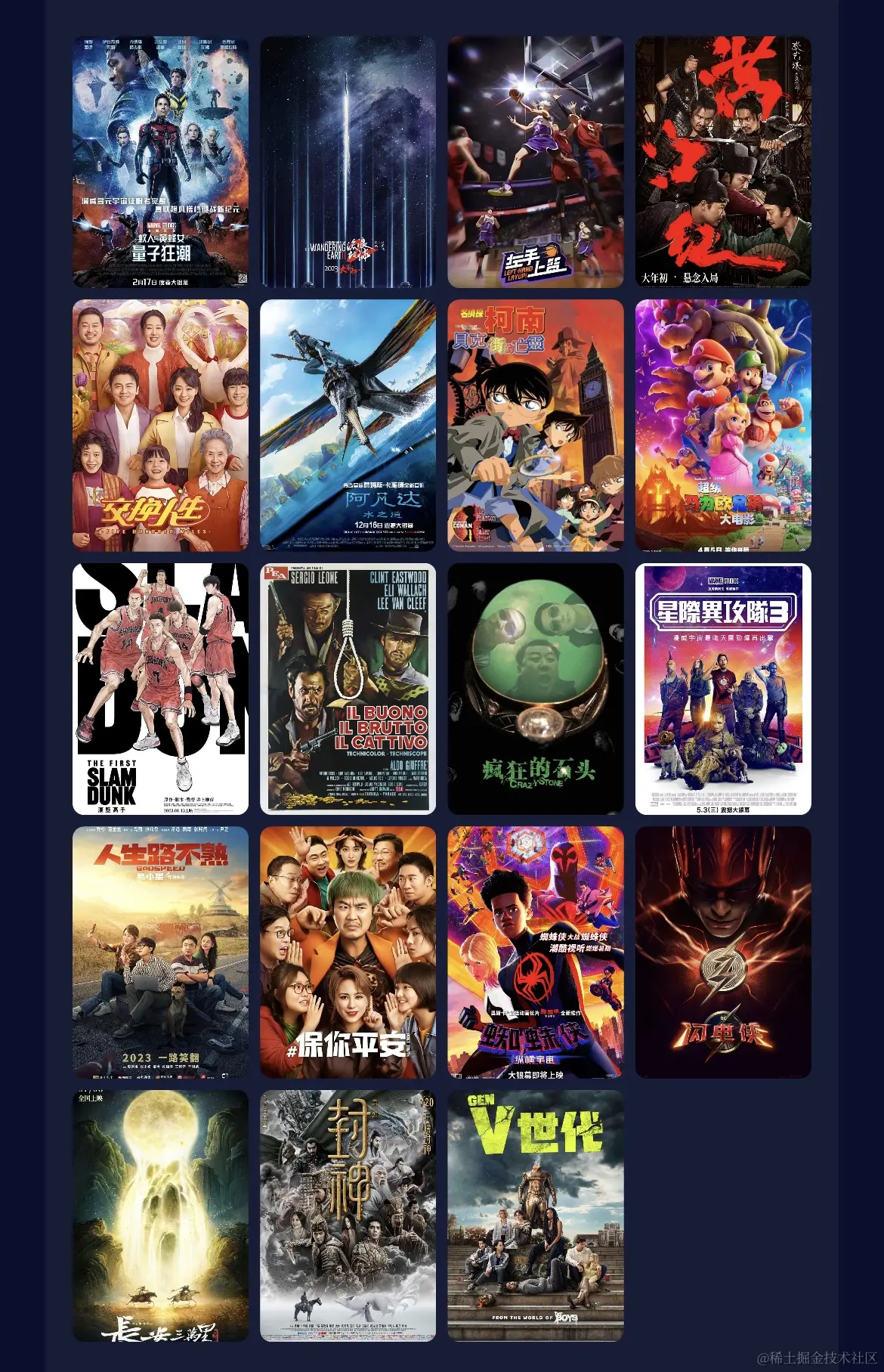Open the 满江红 movie card

click(723, 162)
